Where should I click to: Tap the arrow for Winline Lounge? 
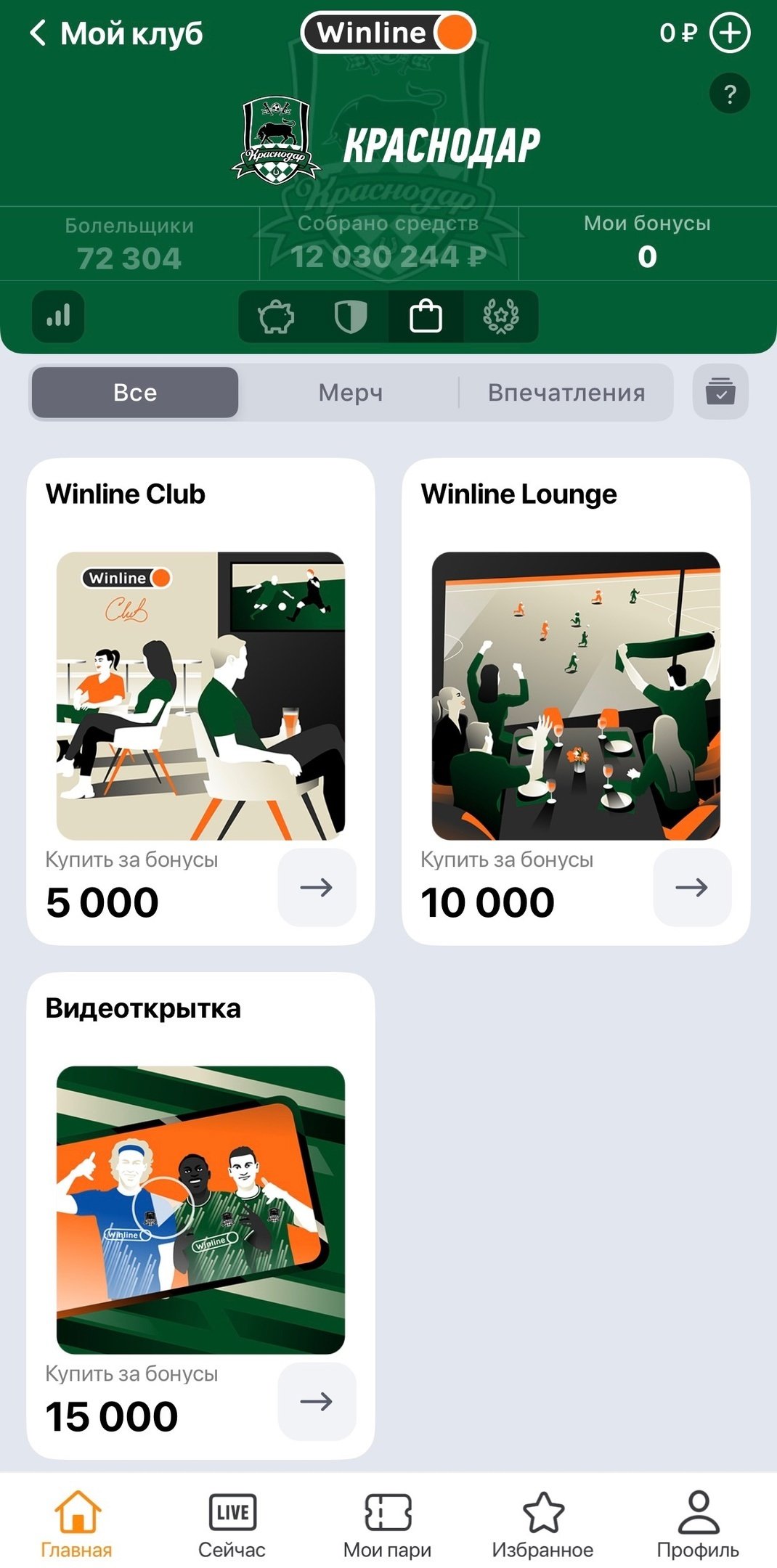point(691,887)
